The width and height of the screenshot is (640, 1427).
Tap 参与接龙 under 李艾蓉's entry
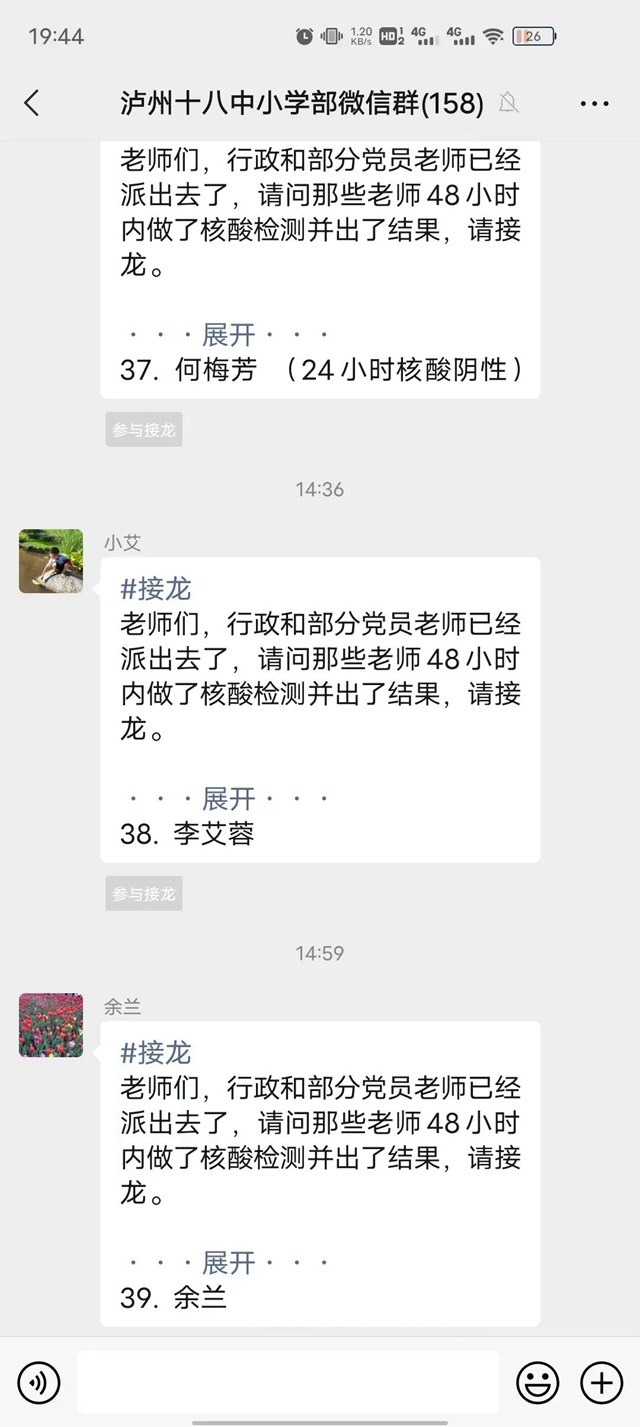(x=144, y=894)
